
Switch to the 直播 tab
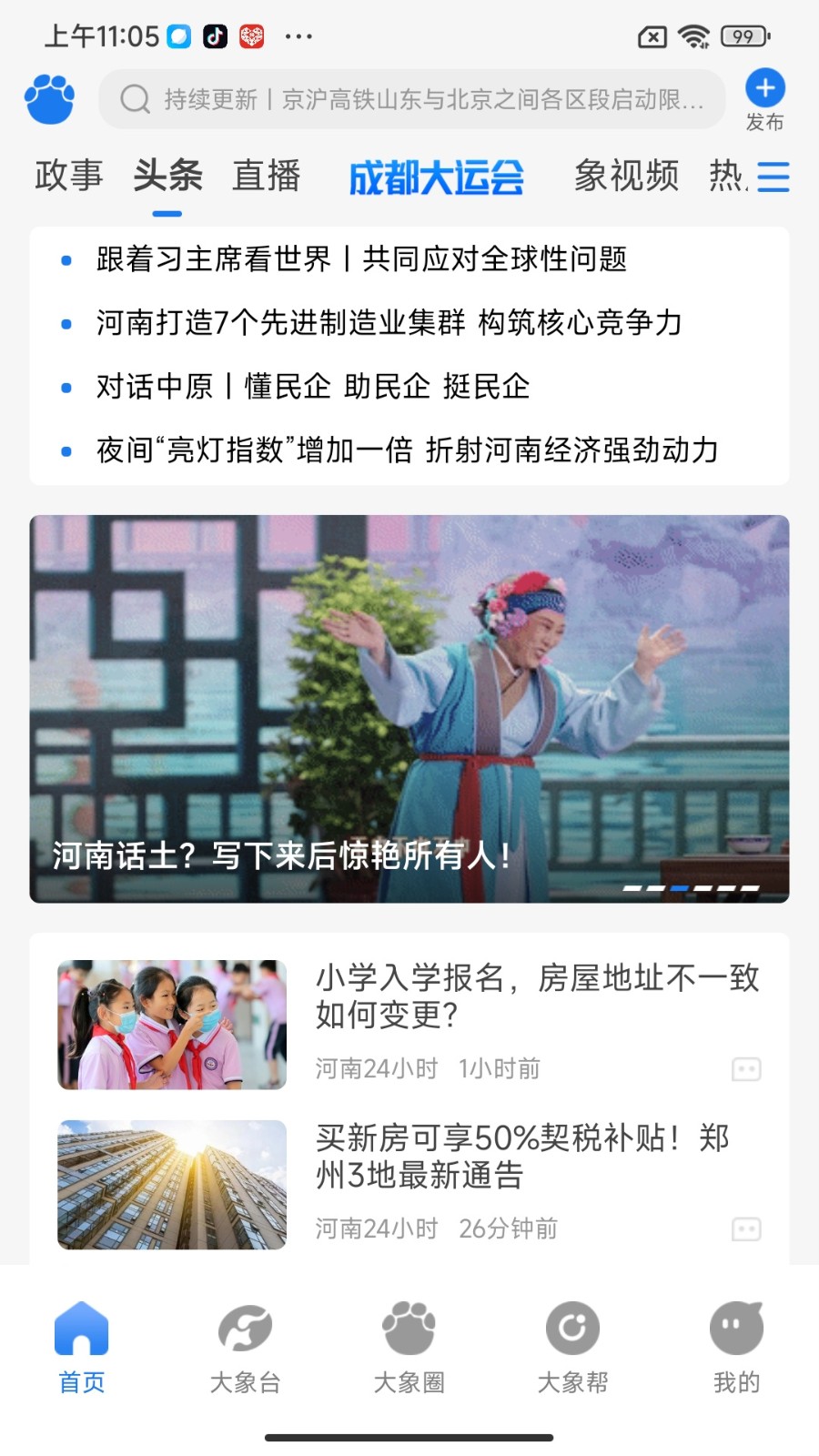click(266, 176)
